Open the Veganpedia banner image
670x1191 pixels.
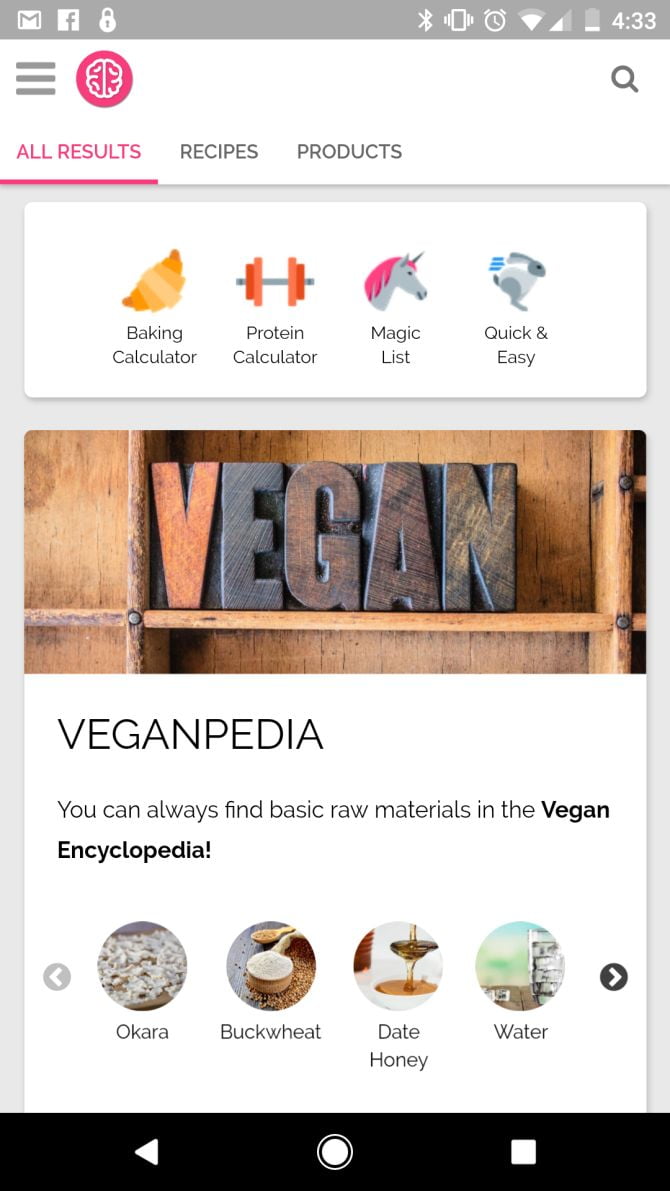click(x=335, y=551)
